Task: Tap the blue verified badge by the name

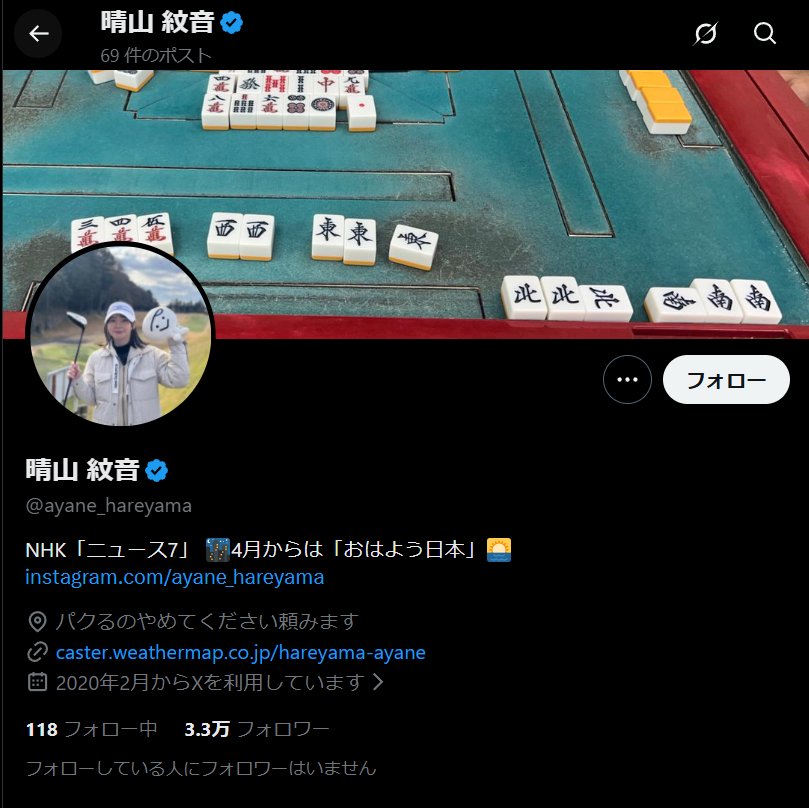Action: [x=157, y=469]
